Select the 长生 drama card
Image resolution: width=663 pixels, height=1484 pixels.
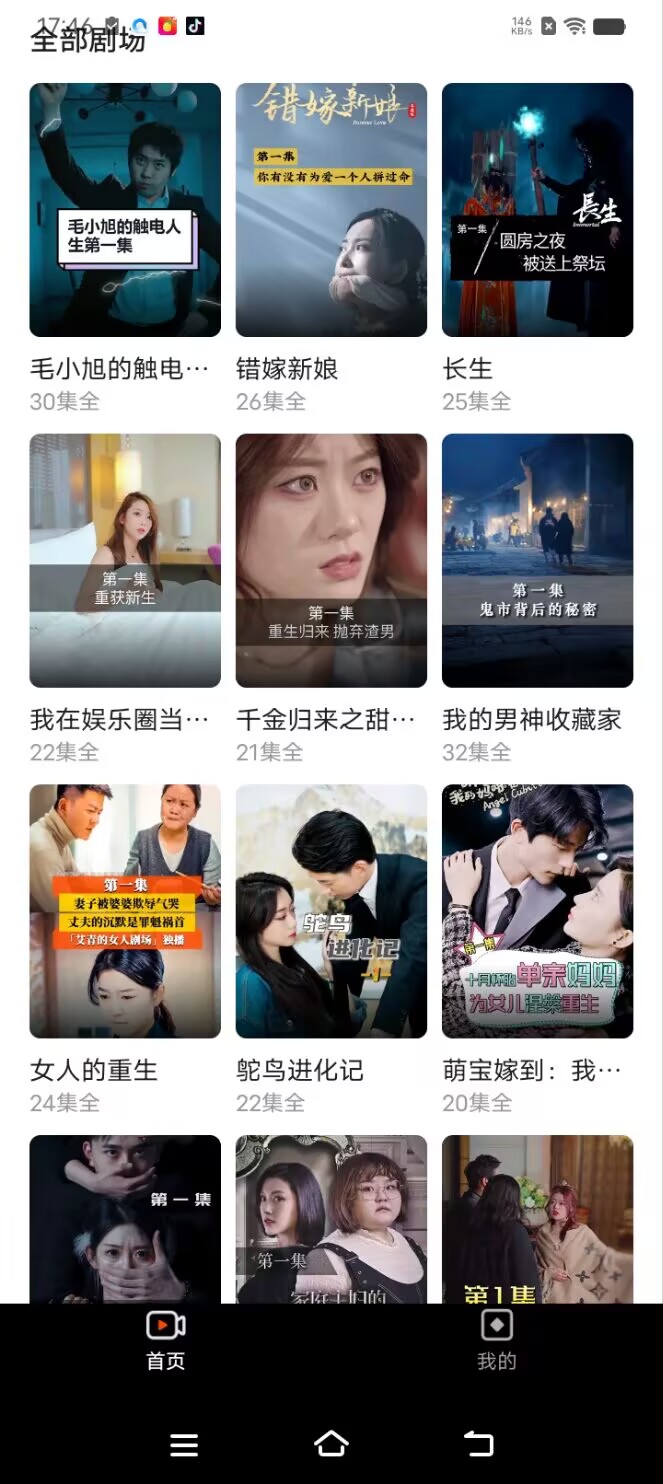click(x=537, y=210)
